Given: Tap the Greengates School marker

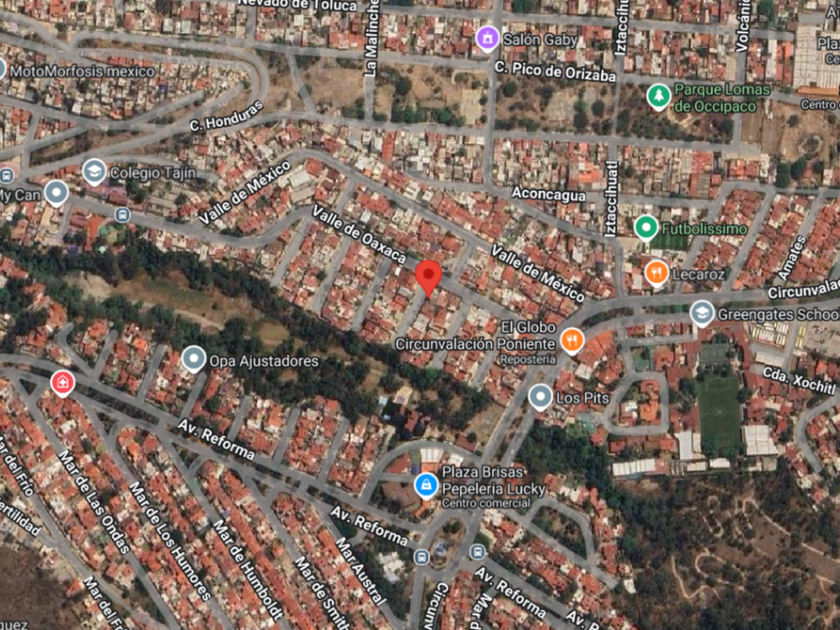Looking at the screenshot, I should (x=701, y=313).
